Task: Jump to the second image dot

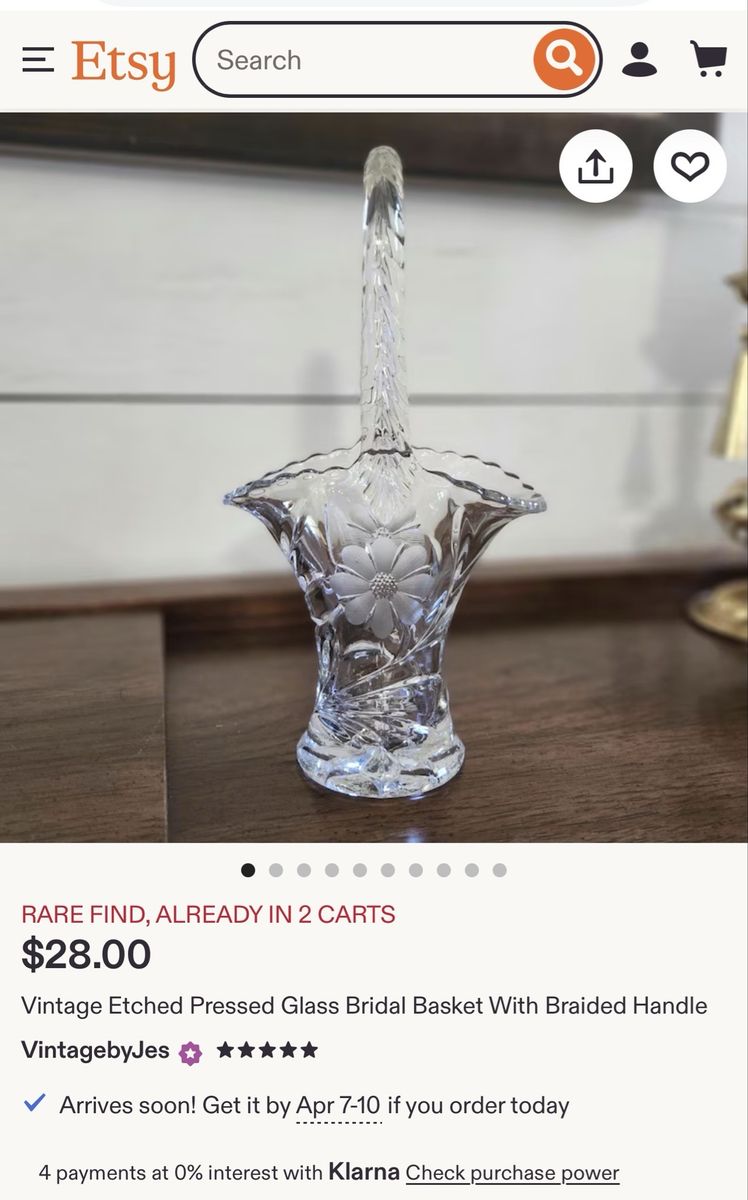Action: coord(276,870)
